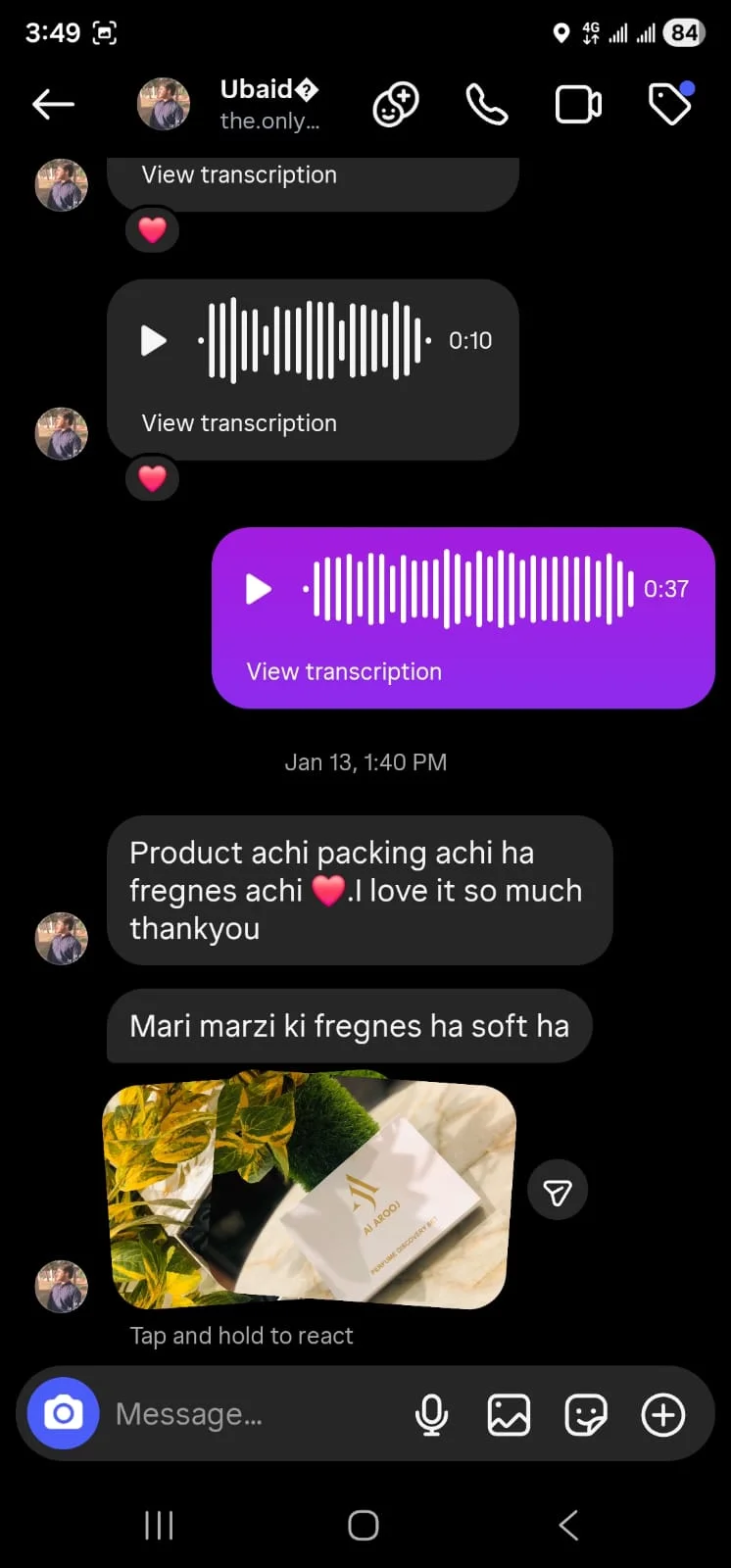
Task: Start a voice call with Ubaid
Action: [x=486, y=104]
